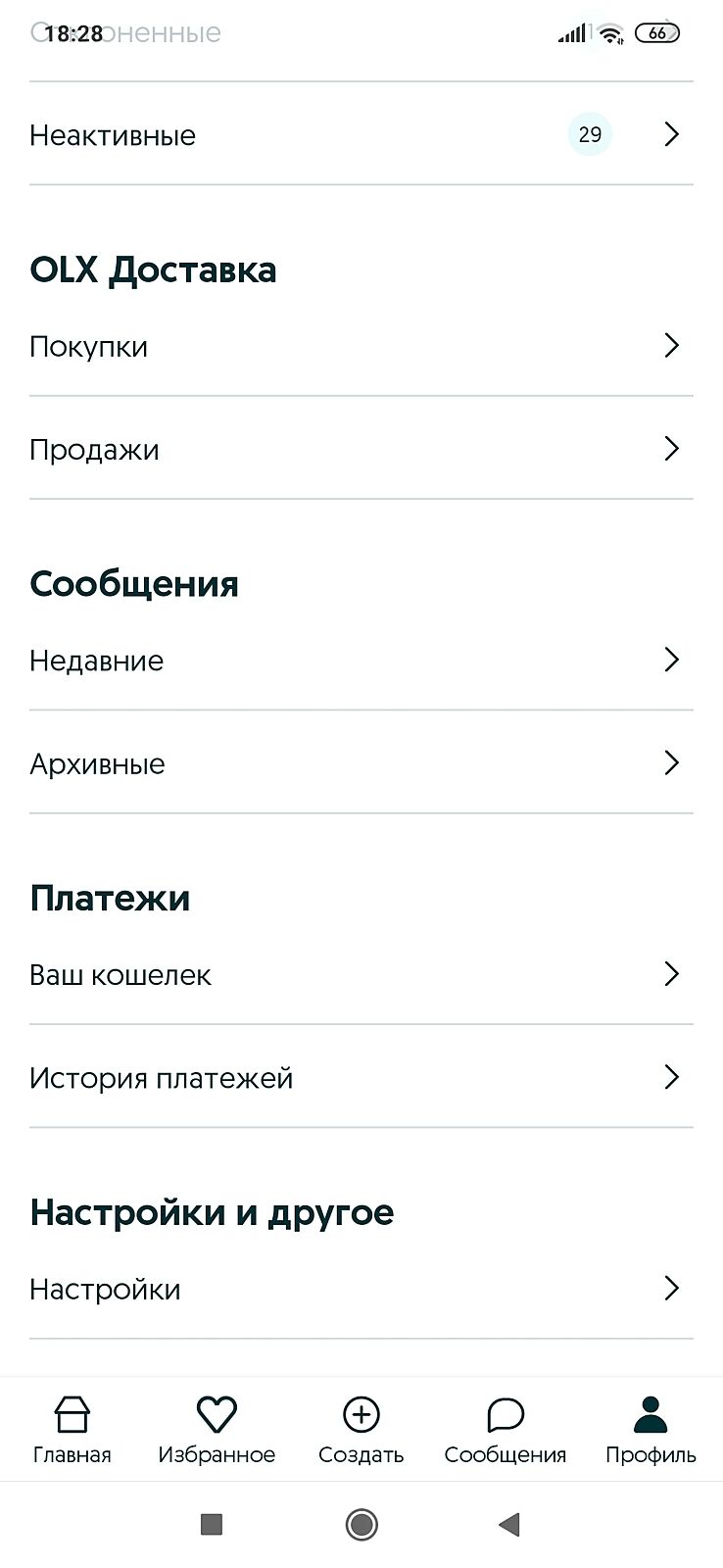Open История платежей
The width and height of the screenshot is (723, 1568).
(361, 1078)
